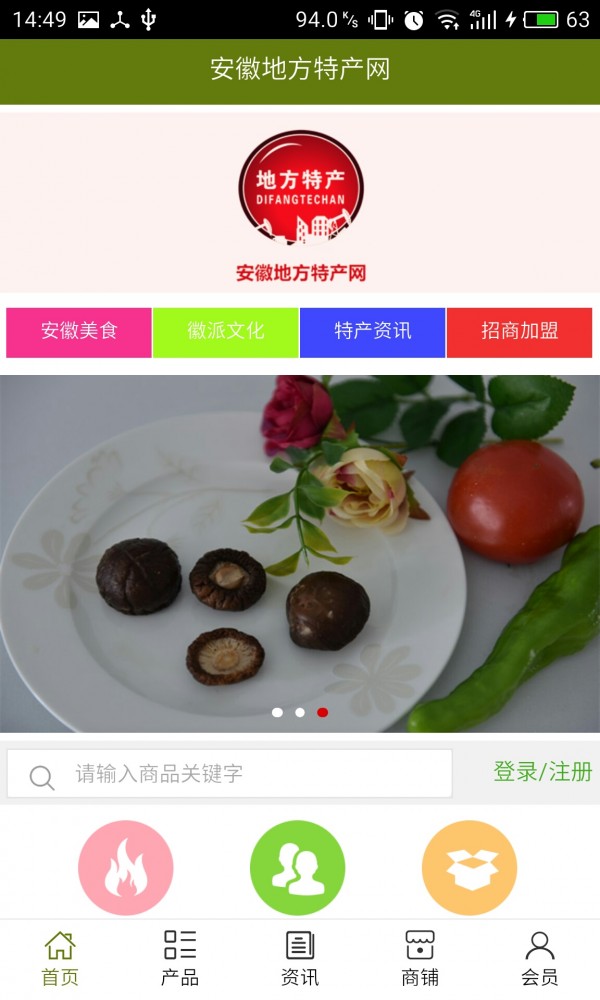Screen dimensions: 600x1000
Task: Switch to the 首页 tab
Action: [60, 958]
